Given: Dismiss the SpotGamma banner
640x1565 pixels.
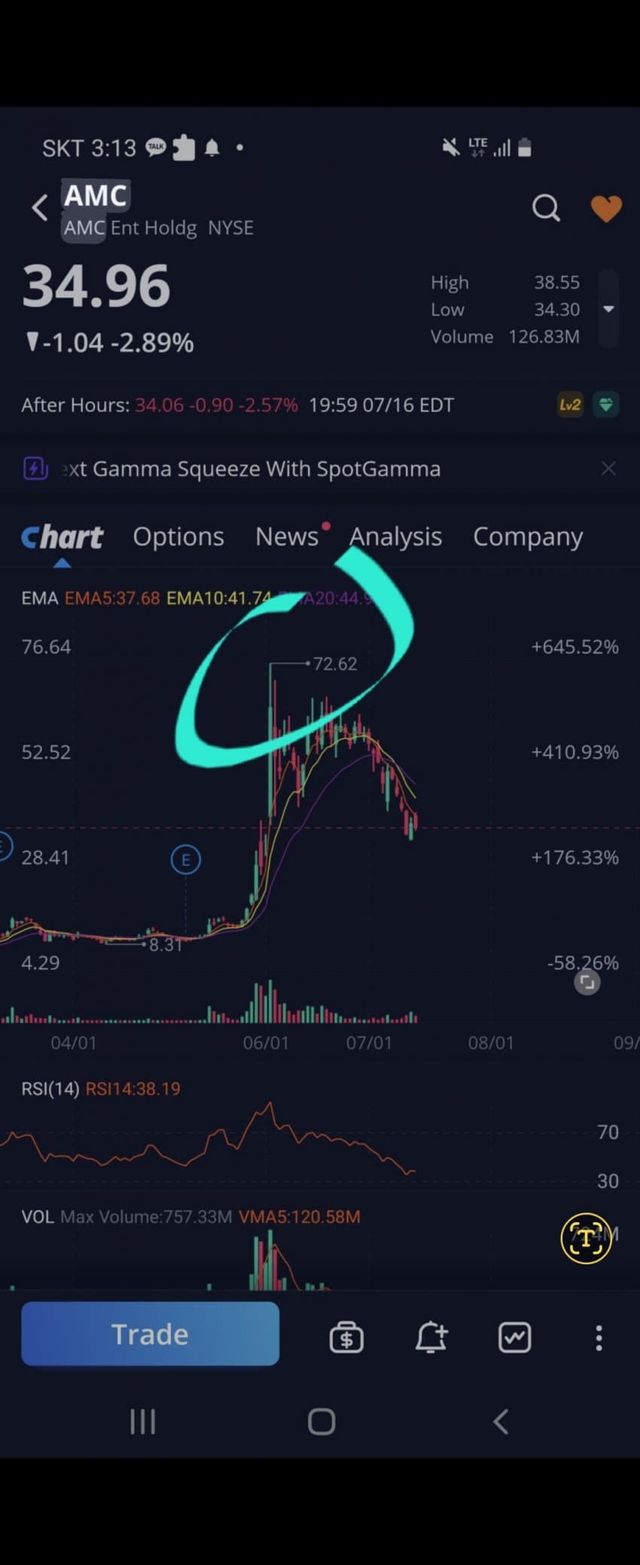Looking at the screenshot, I should 608,469.
